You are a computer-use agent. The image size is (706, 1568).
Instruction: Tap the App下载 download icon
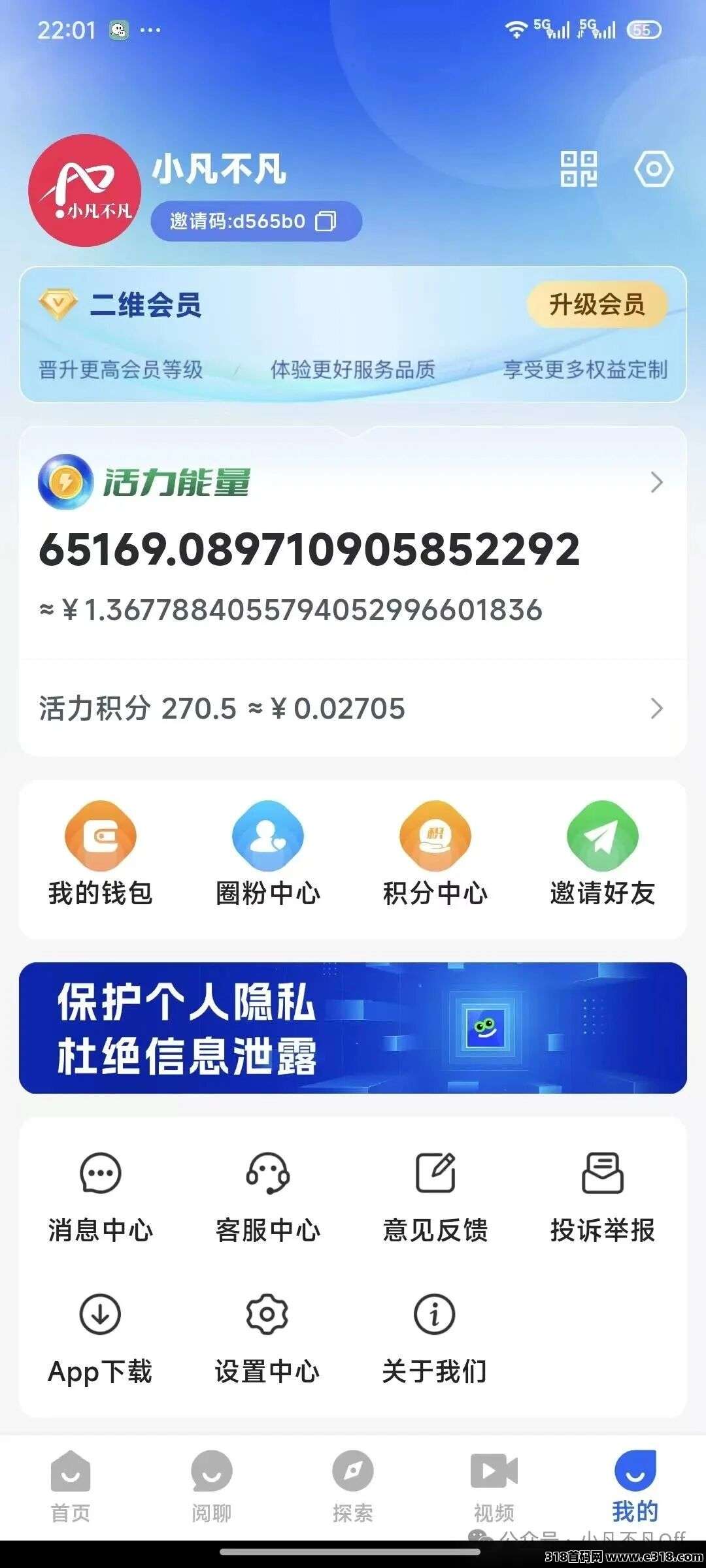(99, 1313)
